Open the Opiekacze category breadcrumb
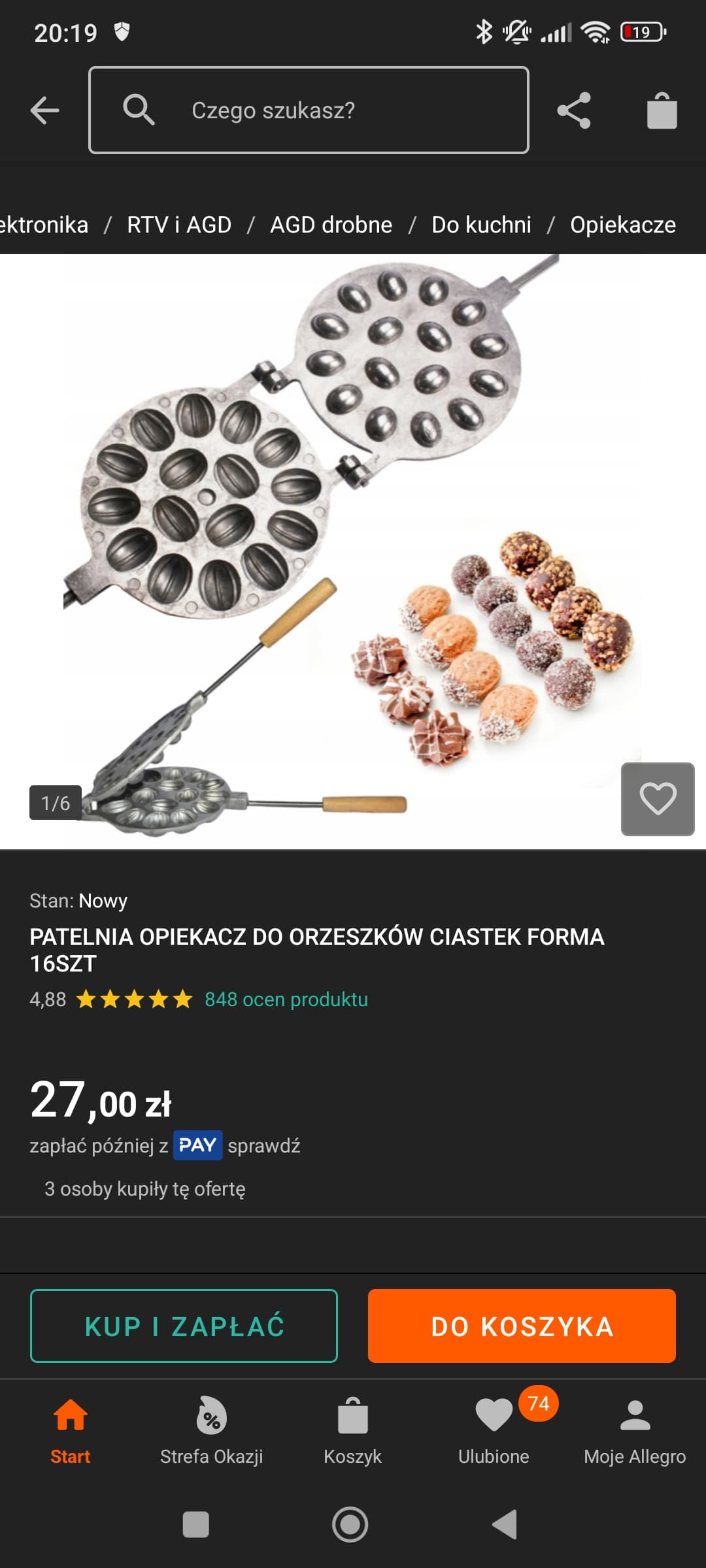This screenshot has width=706, height=1568. [x=622, y=225]
